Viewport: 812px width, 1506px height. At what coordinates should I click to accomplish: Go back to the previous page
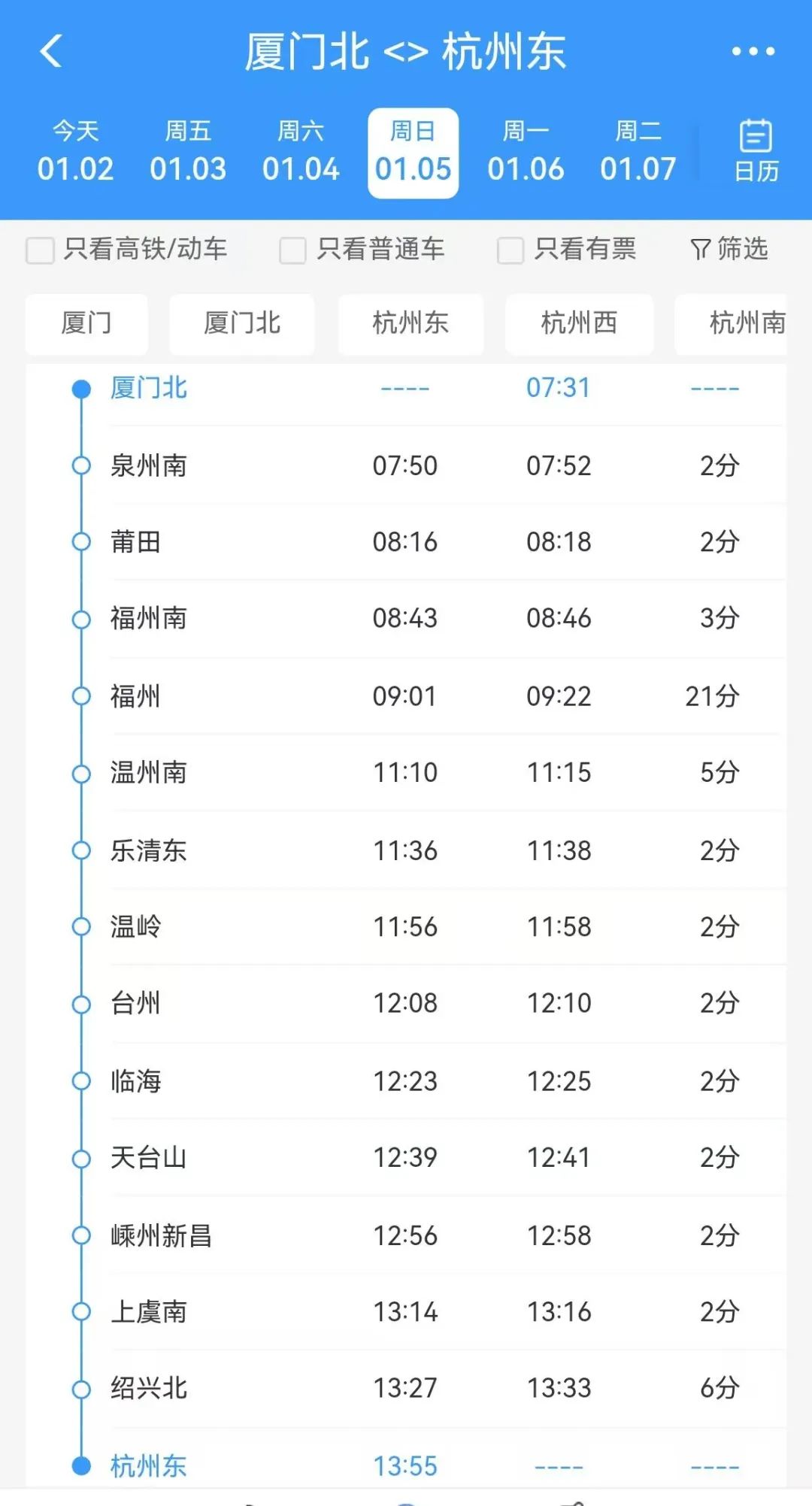[51, 52]
